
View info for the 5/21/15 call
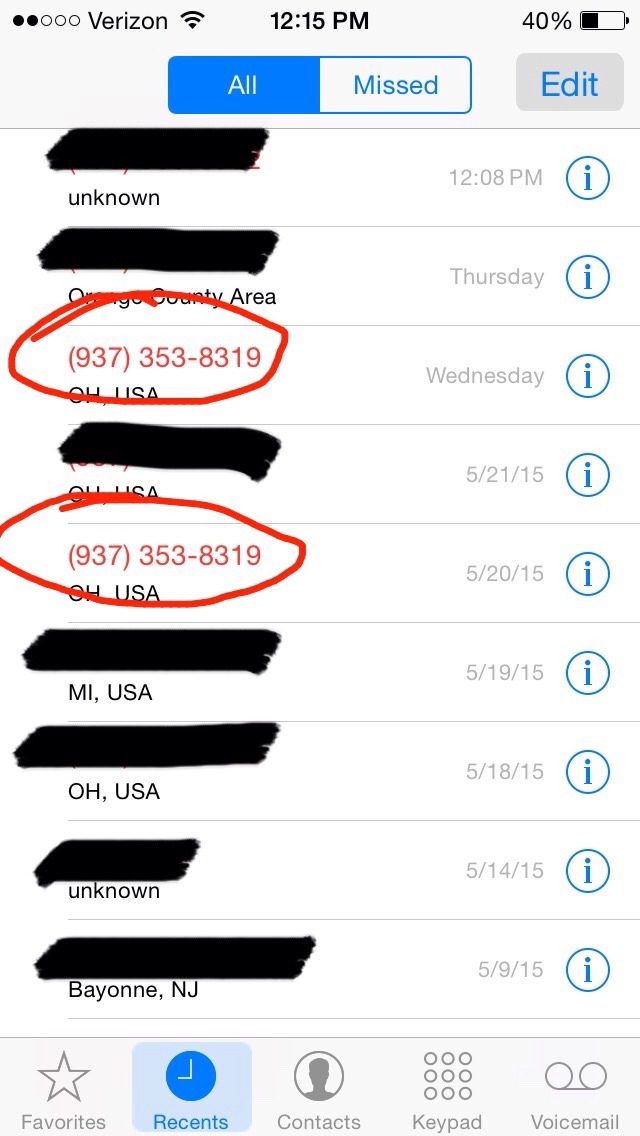tap(587, 475)
